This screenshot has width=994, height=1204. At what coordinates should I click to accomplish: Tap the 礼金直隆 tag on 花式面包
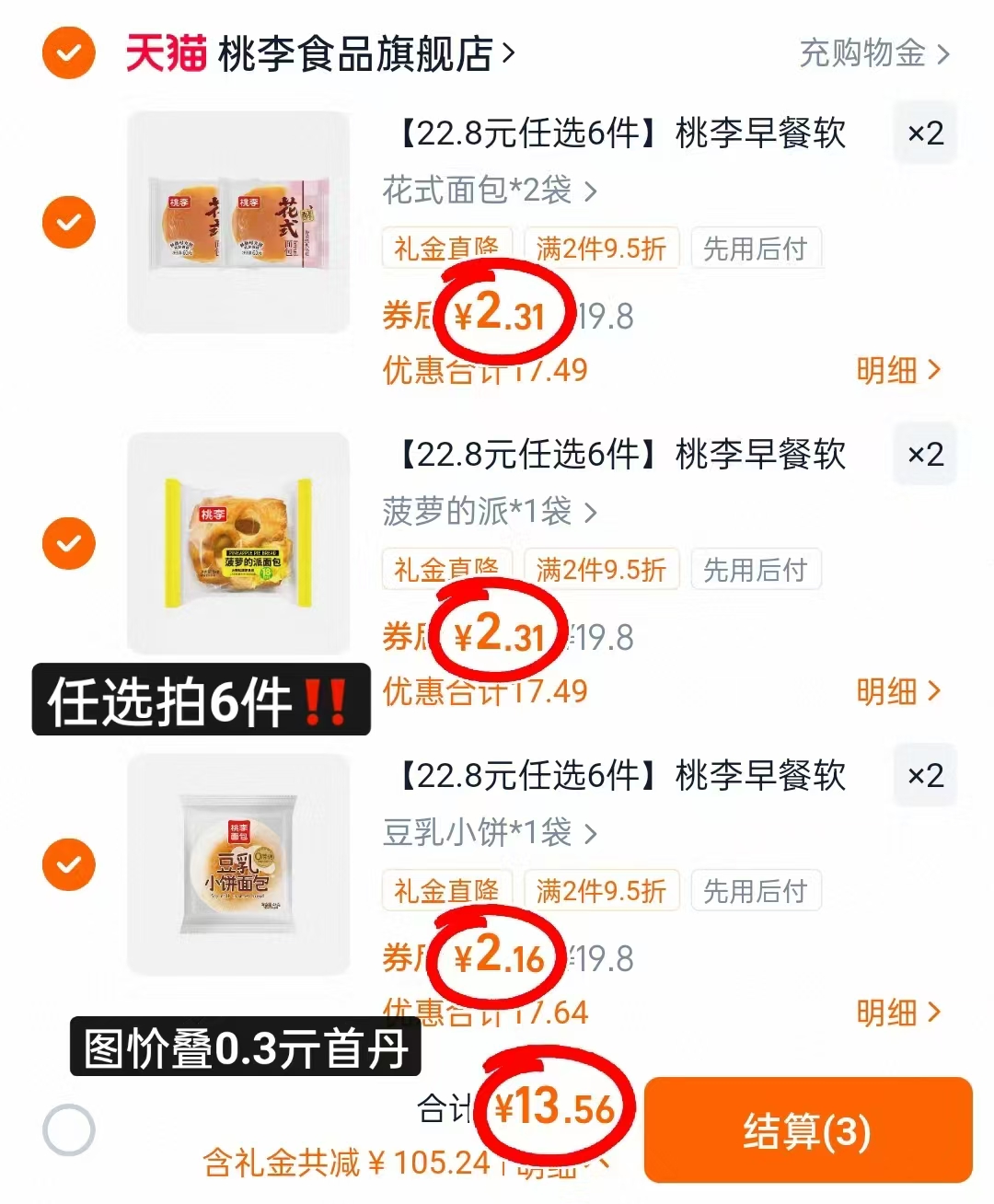pos(447,249)
